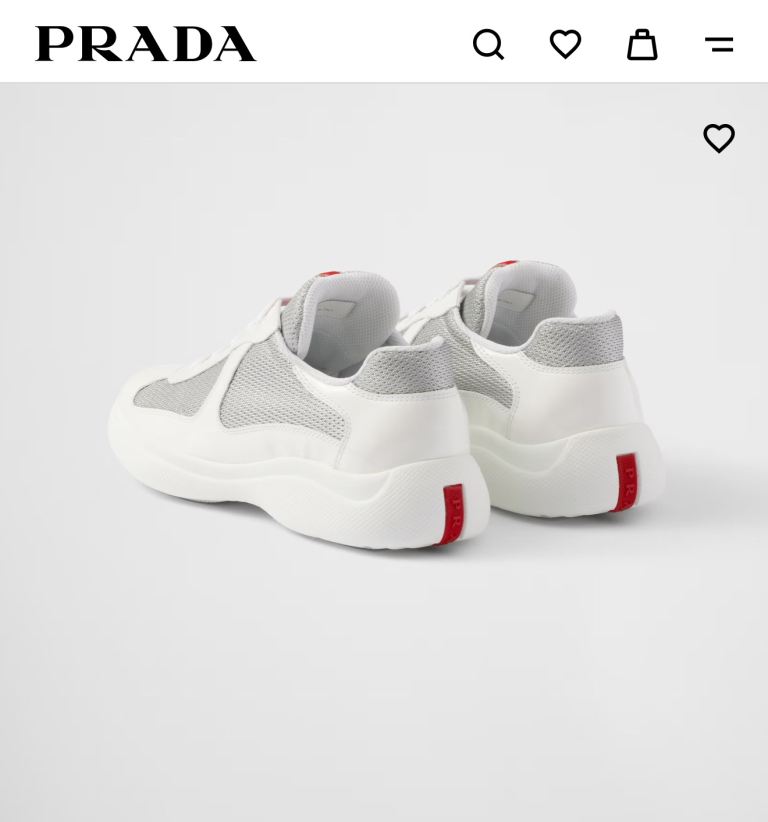The image size is (768, 822).
Task: Open the search icon in the header
Action: (x=488, y=44)
